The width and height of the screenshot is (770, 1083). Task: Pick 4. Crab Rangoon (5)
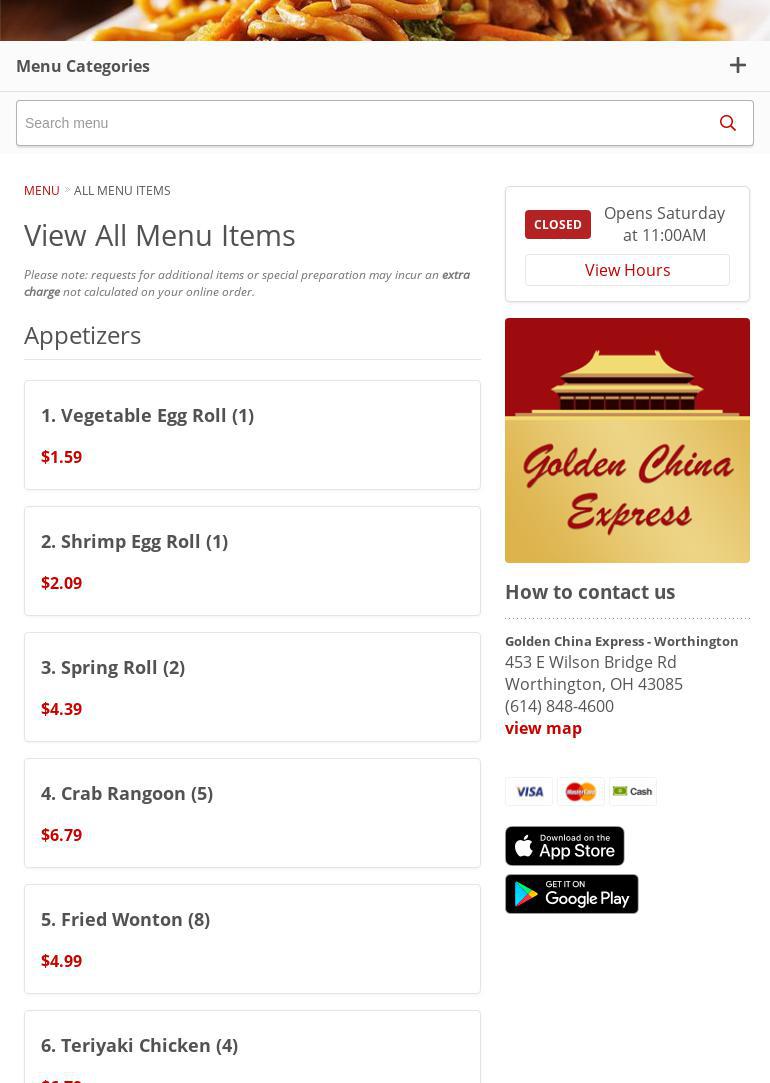252,813
